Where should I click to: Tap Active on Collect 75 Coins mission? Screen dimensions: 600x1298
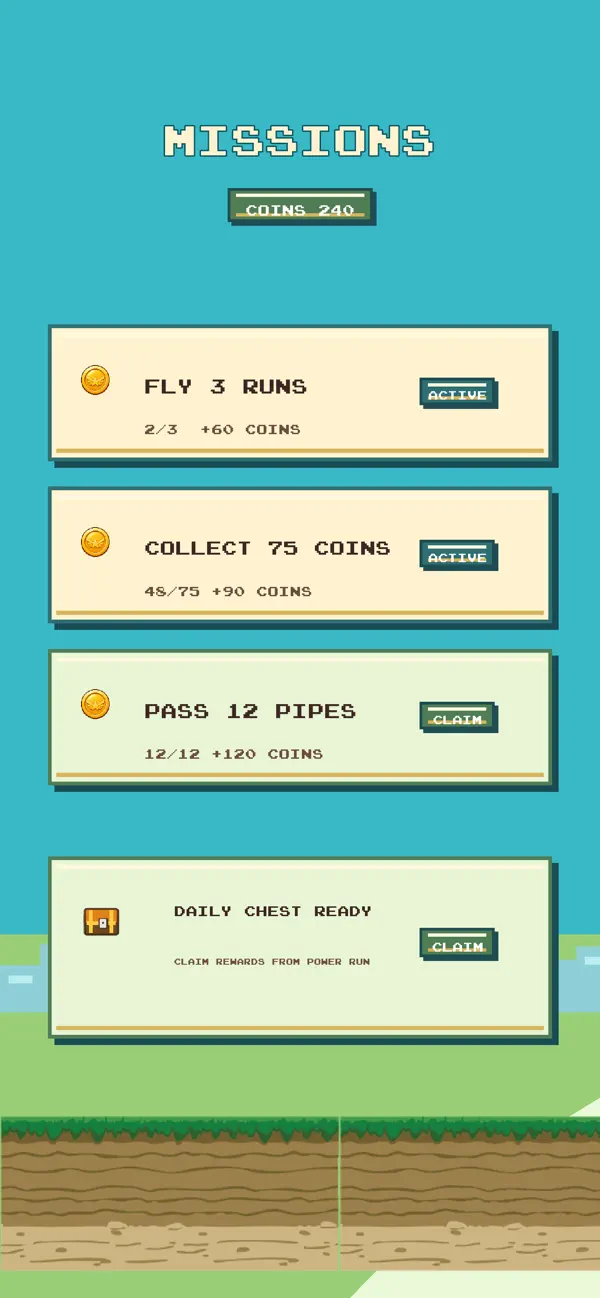click(x=457, y=555)
